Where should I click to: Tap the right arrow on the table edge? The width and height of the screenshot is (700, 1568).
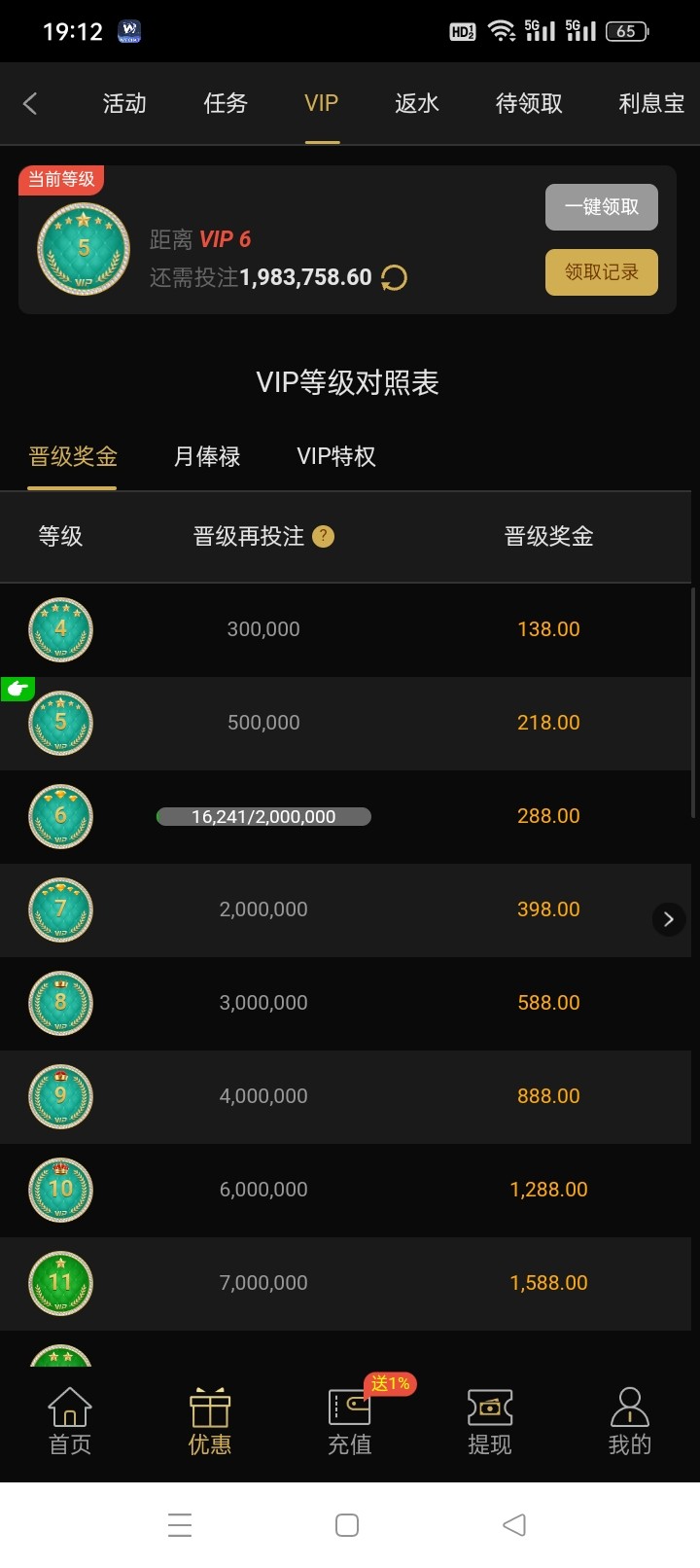pyautogui.click(x=668, y=919)
